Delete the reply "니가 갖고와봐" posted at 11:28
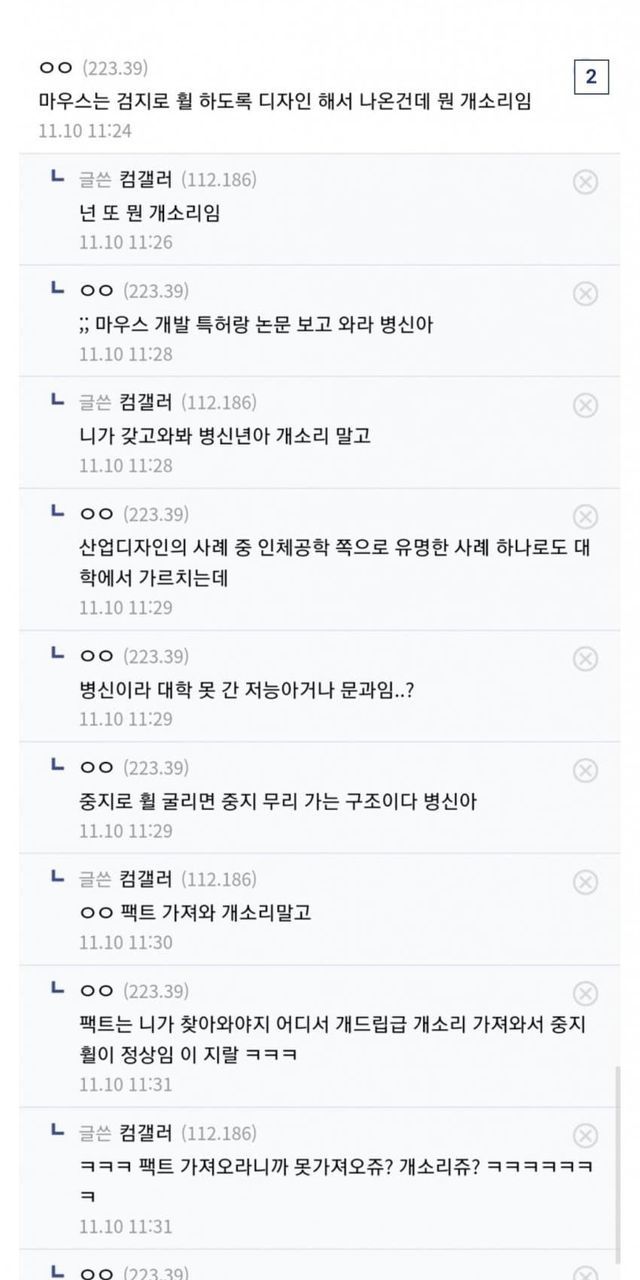The height and width of the screenshot is (1280, 640). click(586, 404)
